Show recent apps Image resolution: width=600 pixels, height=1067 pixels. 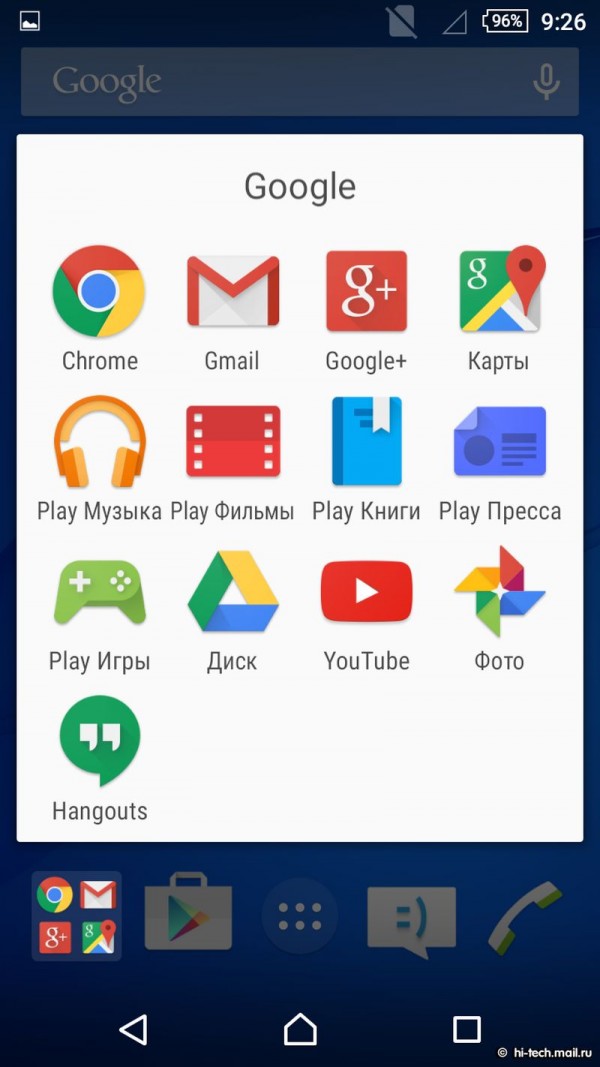pos(467,1029)
